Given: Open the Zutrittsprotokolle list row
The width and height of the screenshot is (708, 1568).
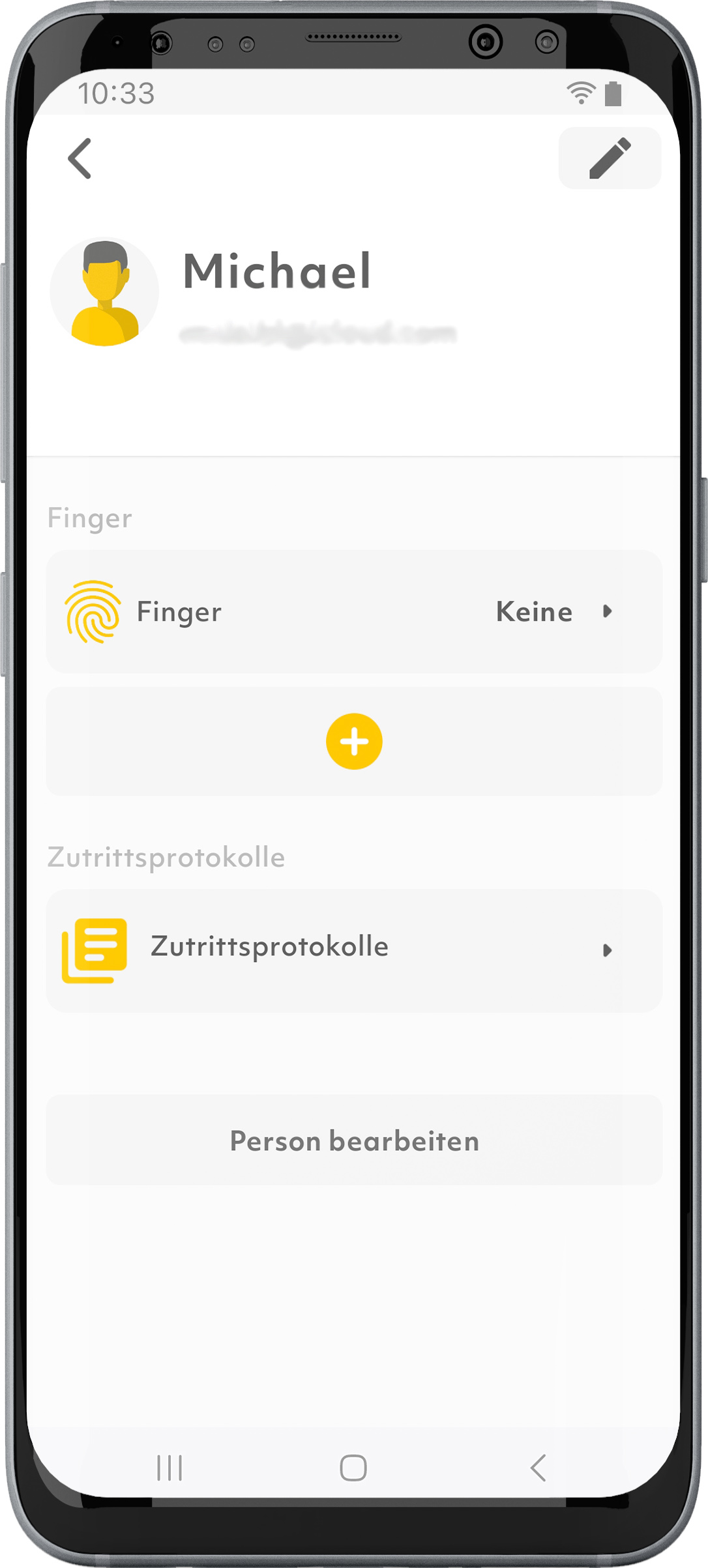Looking at the screenshot, I should click(x=354, y=950).
